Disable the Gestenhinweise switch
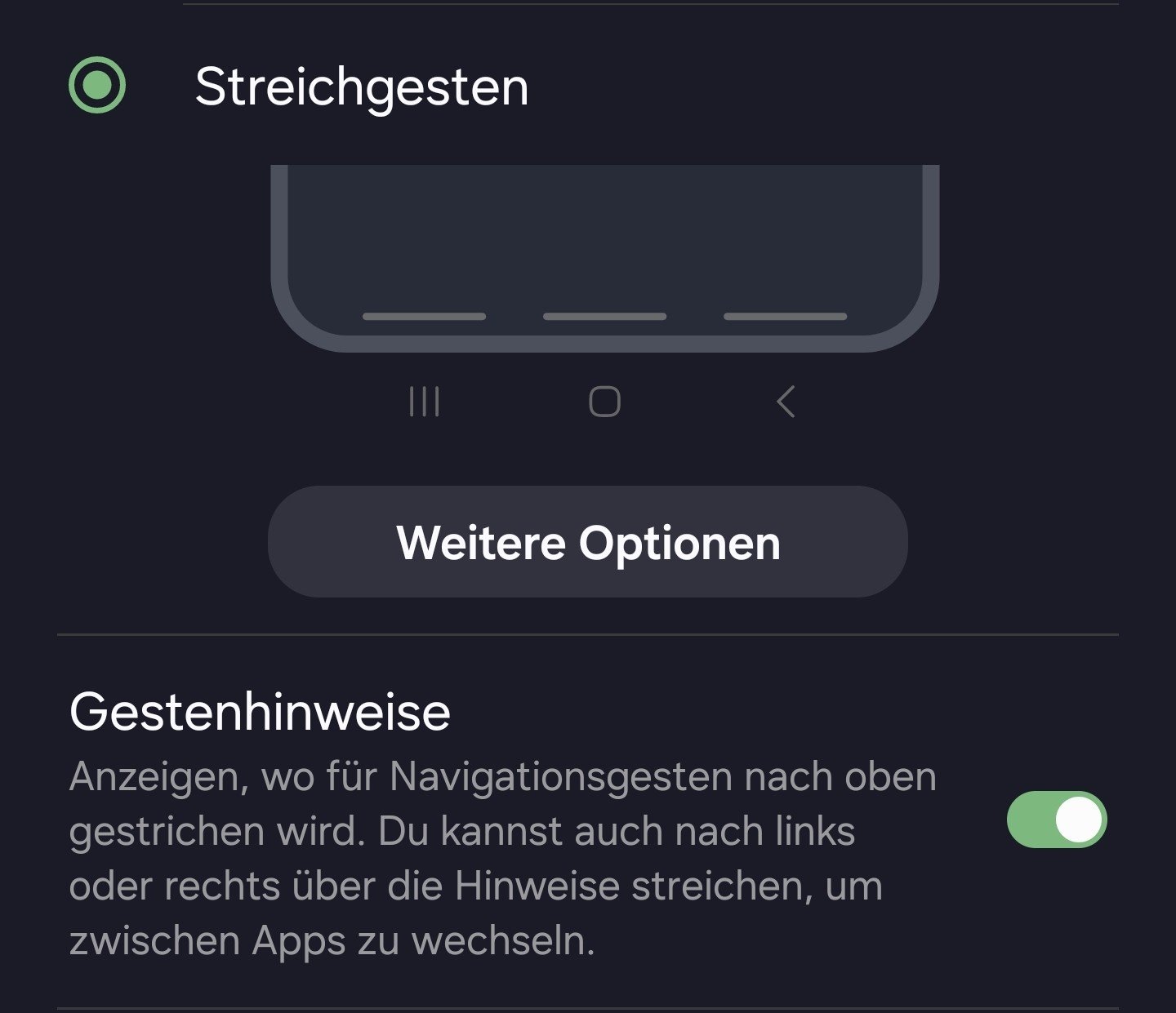 [x=1056, y=820]
